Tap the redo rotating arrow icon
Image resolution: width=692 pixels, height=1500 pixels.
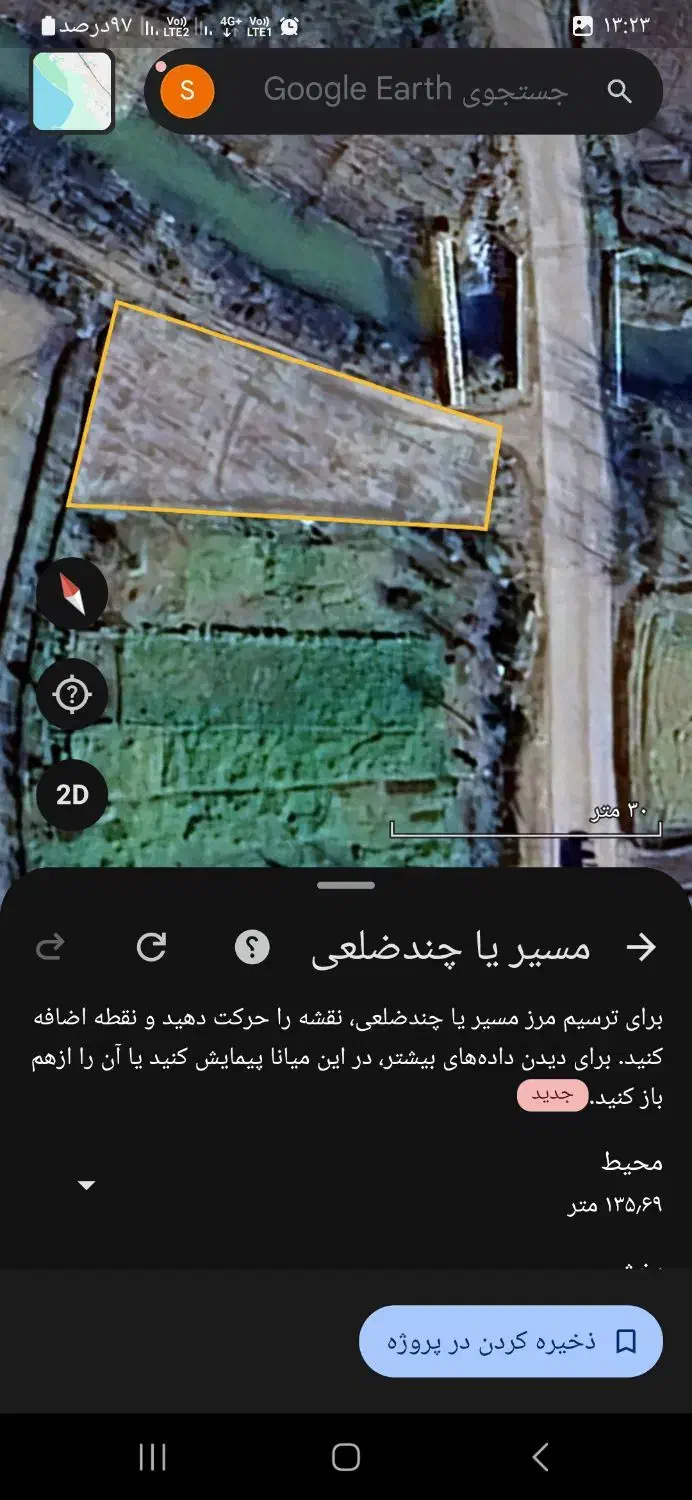coord(151,947)
